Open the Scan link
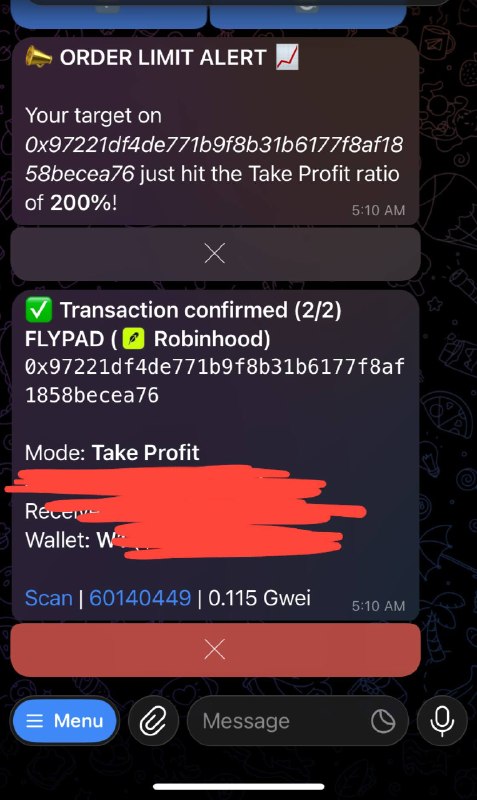This screenshot has width=477, height=800. [x=49, y=598]
